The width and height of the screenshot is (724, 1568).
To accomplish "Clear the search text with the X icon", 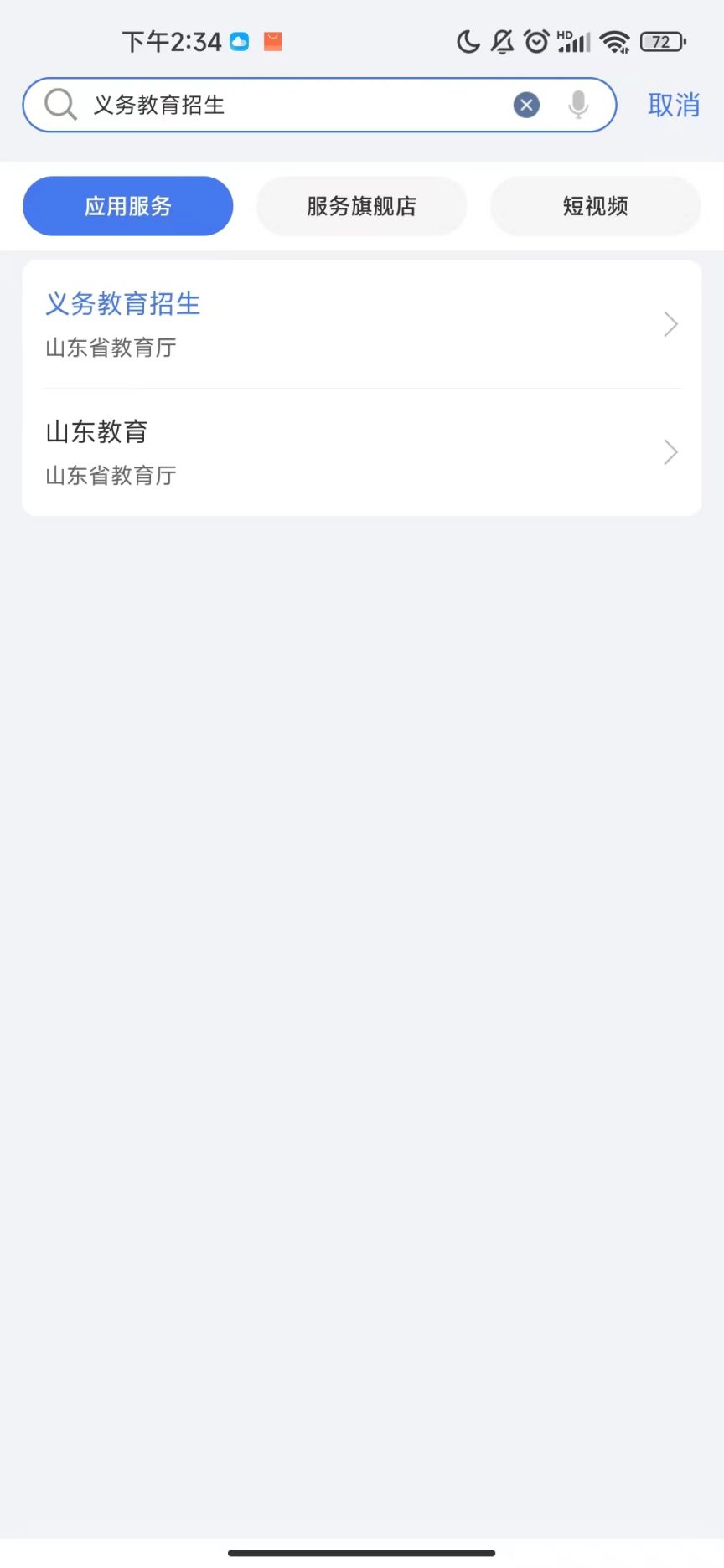I will (x=526, y=105).
